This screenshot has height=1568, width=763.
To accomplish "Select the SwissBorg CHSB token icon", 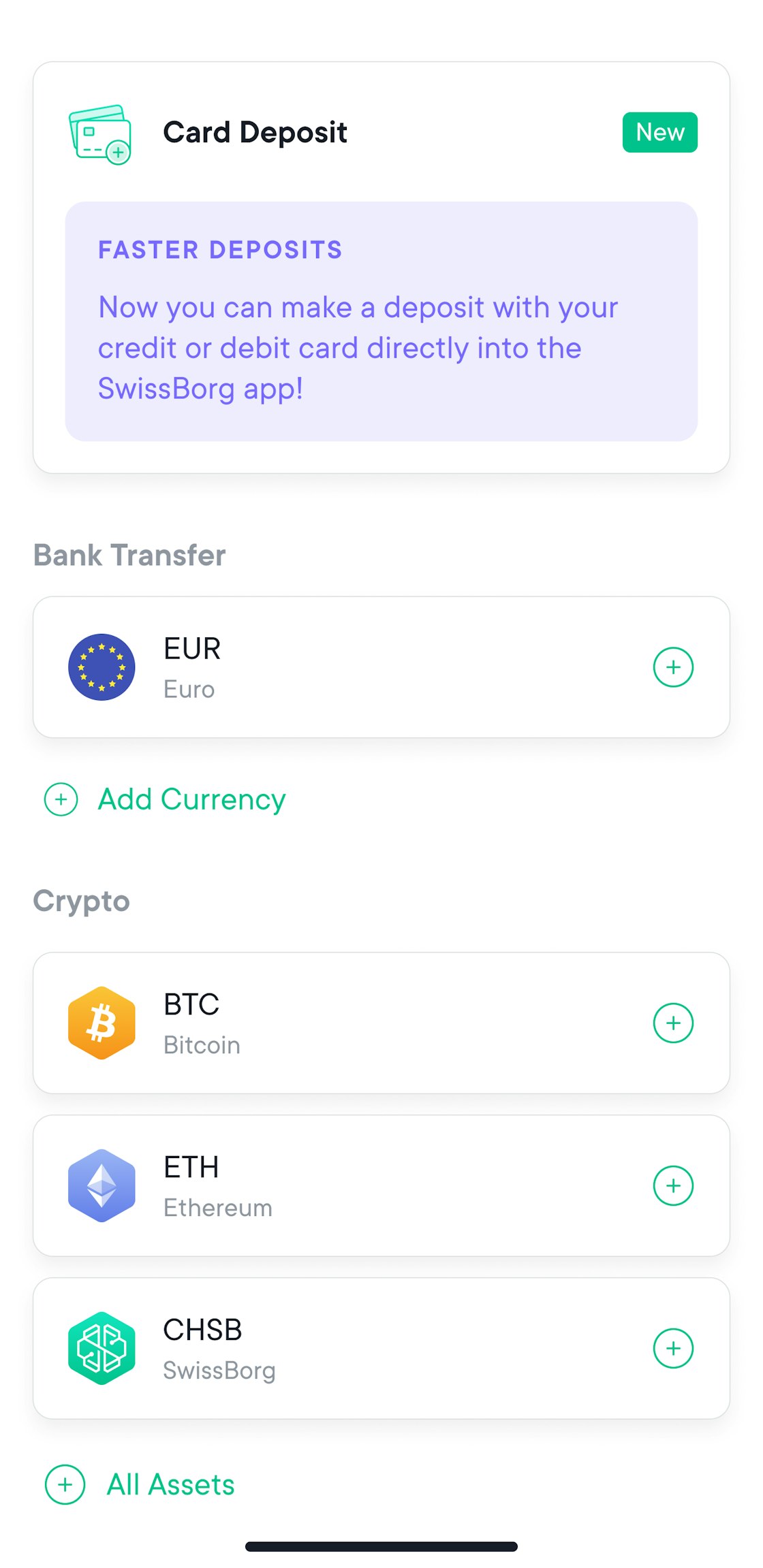I will pyautogui.click(x=102, y=1348).
